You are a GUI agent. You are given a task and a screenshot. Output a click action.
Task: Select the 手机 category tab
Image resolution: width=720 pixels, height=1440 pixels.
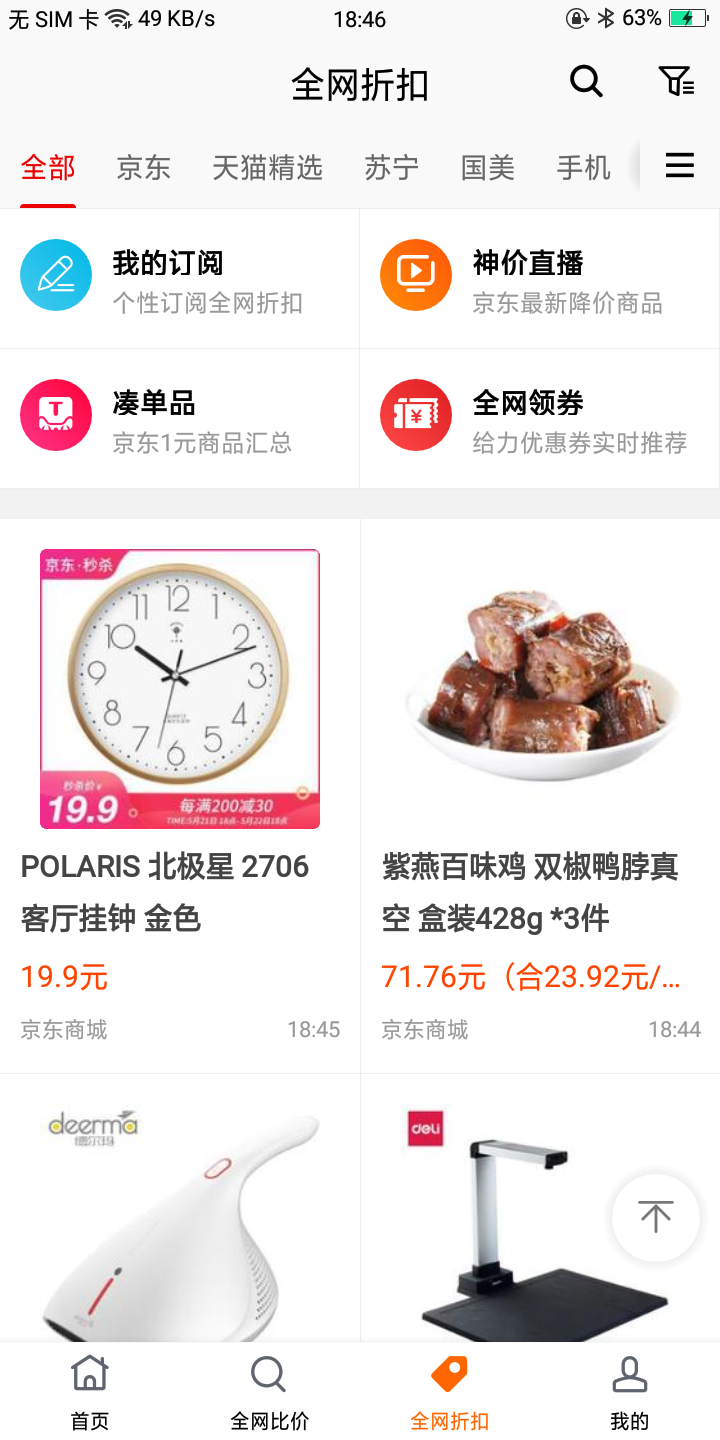pos(584,168)
